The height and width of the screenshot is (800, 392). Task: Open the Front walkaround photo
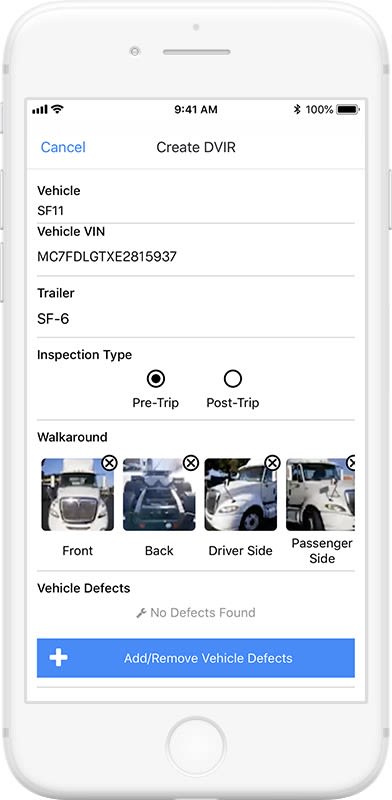(78, 494)
